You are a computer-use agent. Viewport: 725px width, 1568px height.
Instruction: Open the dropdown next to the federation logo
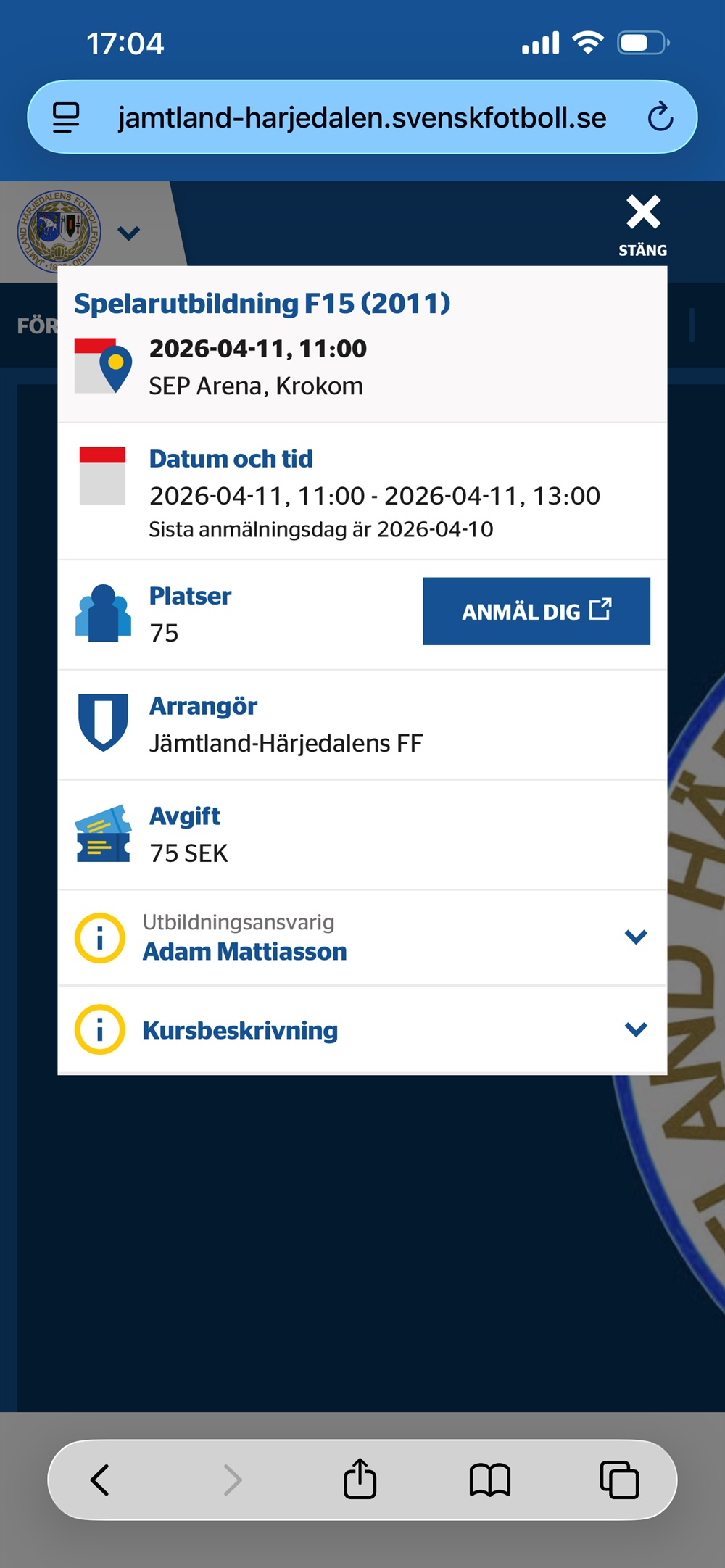[128, 233]
